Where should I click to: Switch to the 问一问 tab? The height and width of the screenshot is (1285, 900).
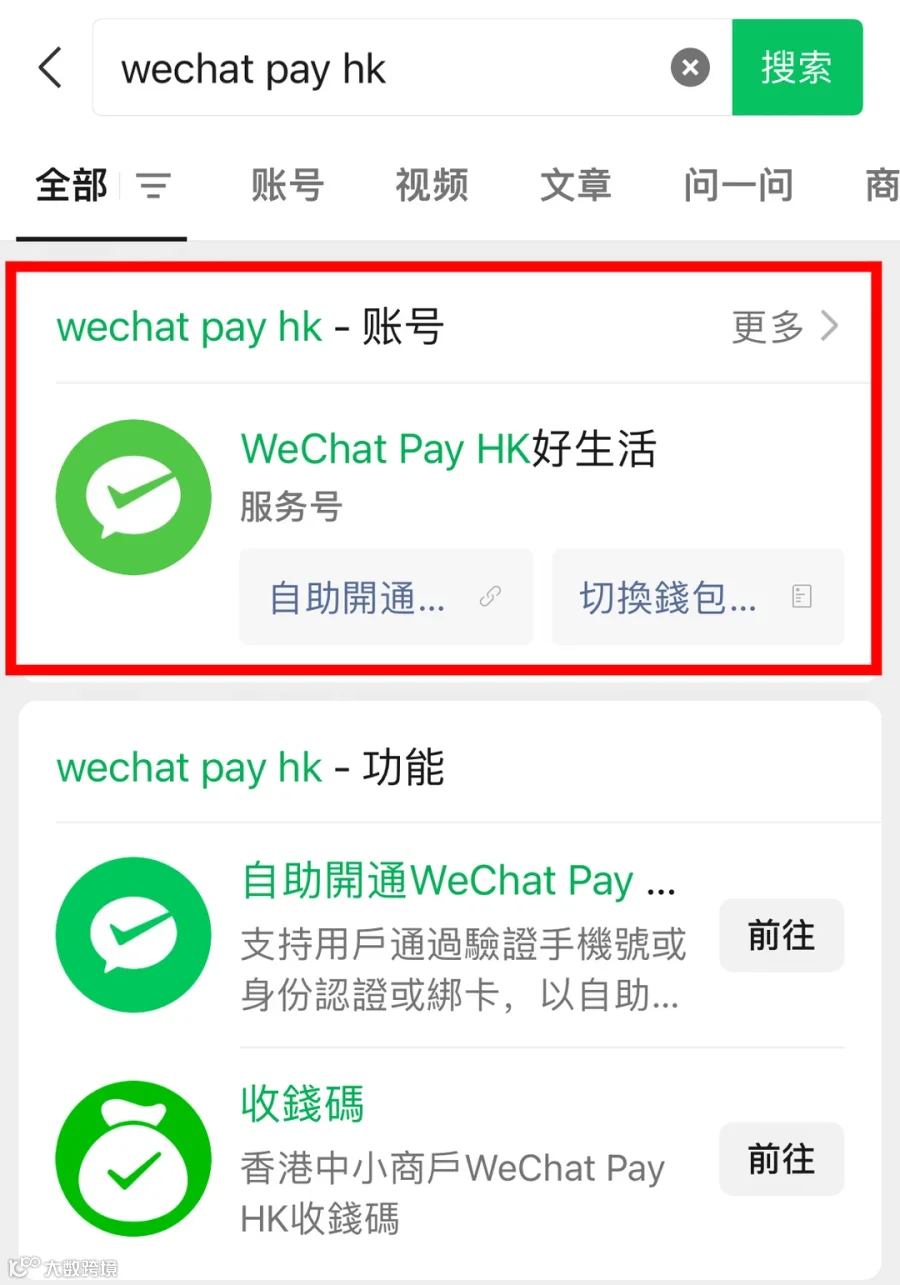(x=738, y=186)
